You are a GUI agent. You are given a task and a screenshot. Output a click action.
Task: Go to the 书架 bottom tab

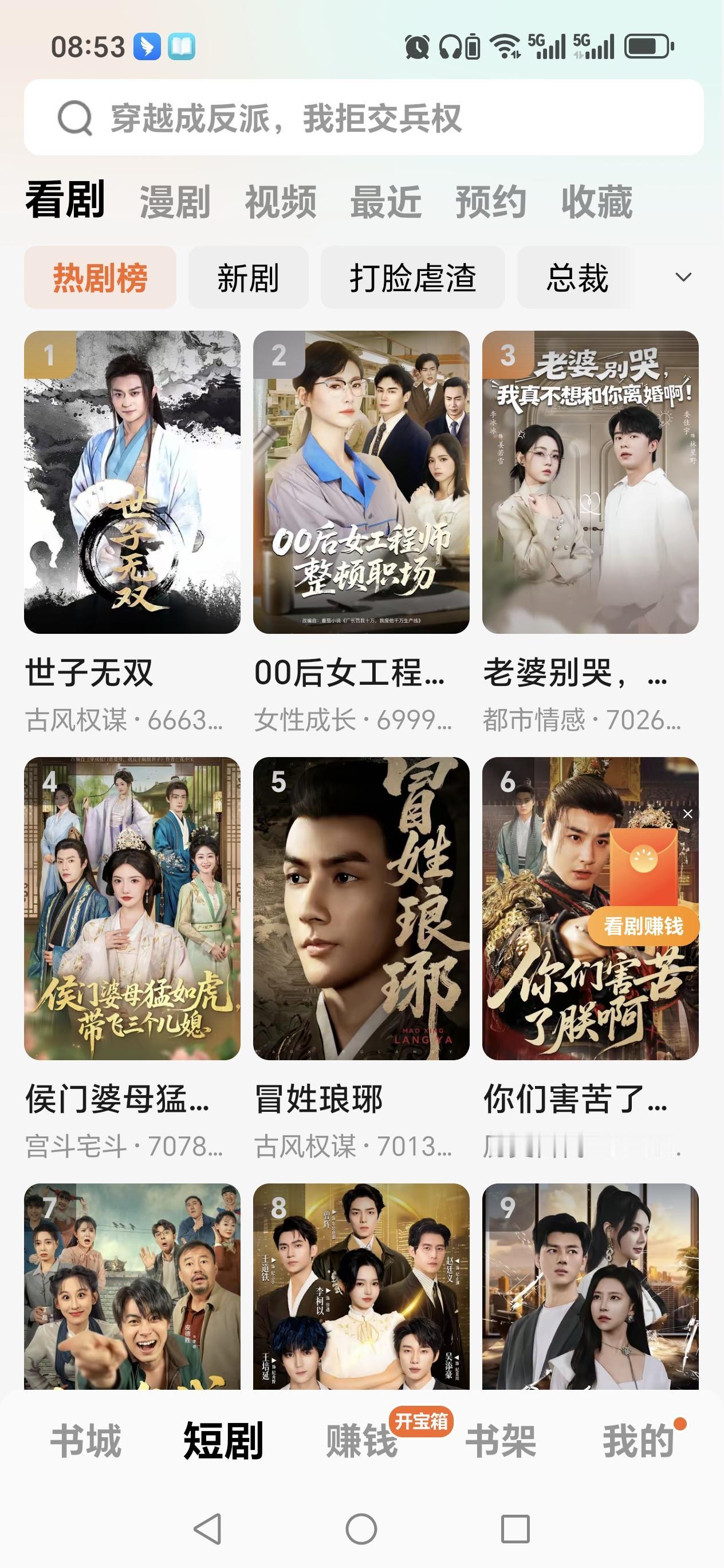(500, 1441)
